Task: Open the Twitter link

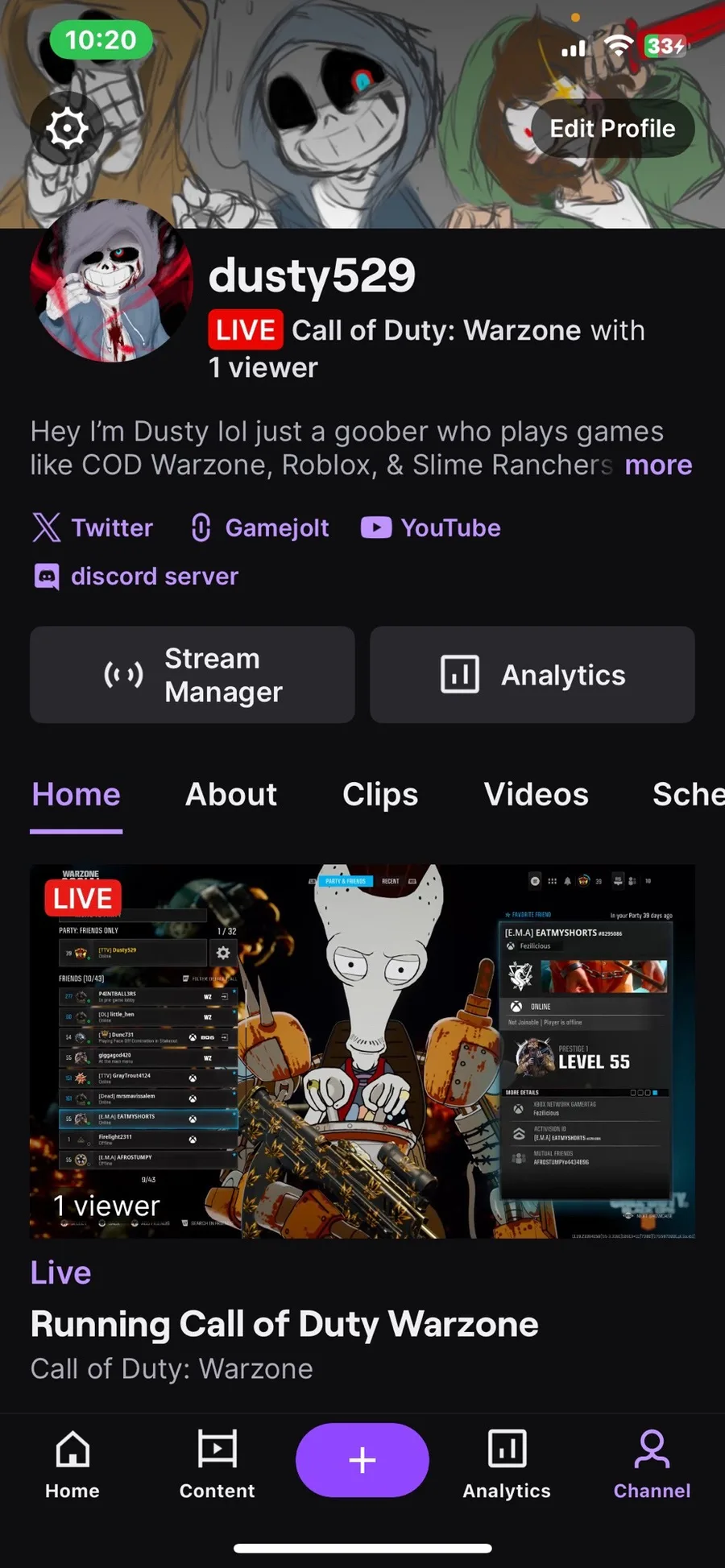Action: [x=93, y=527]
